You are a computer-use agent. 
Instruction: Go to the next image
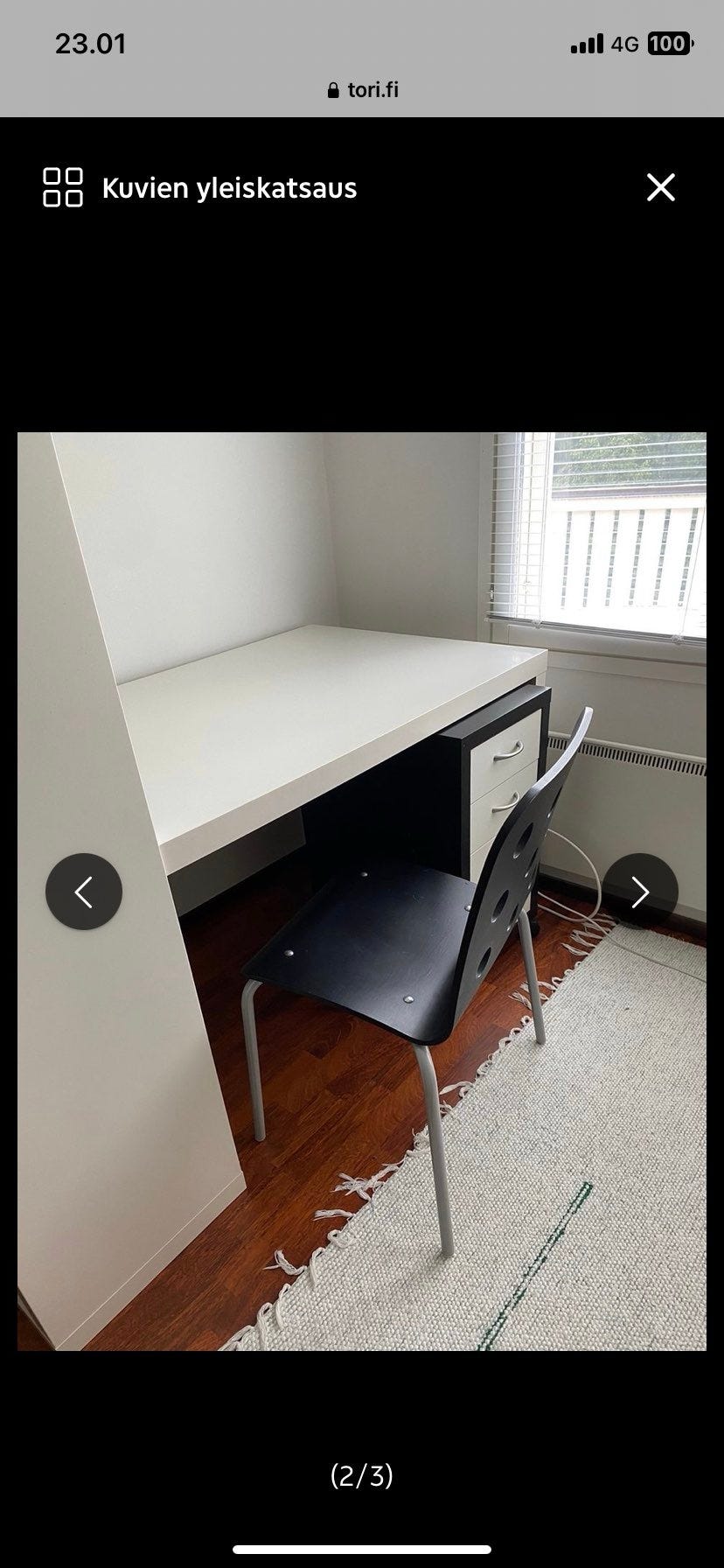coord(640,892)
